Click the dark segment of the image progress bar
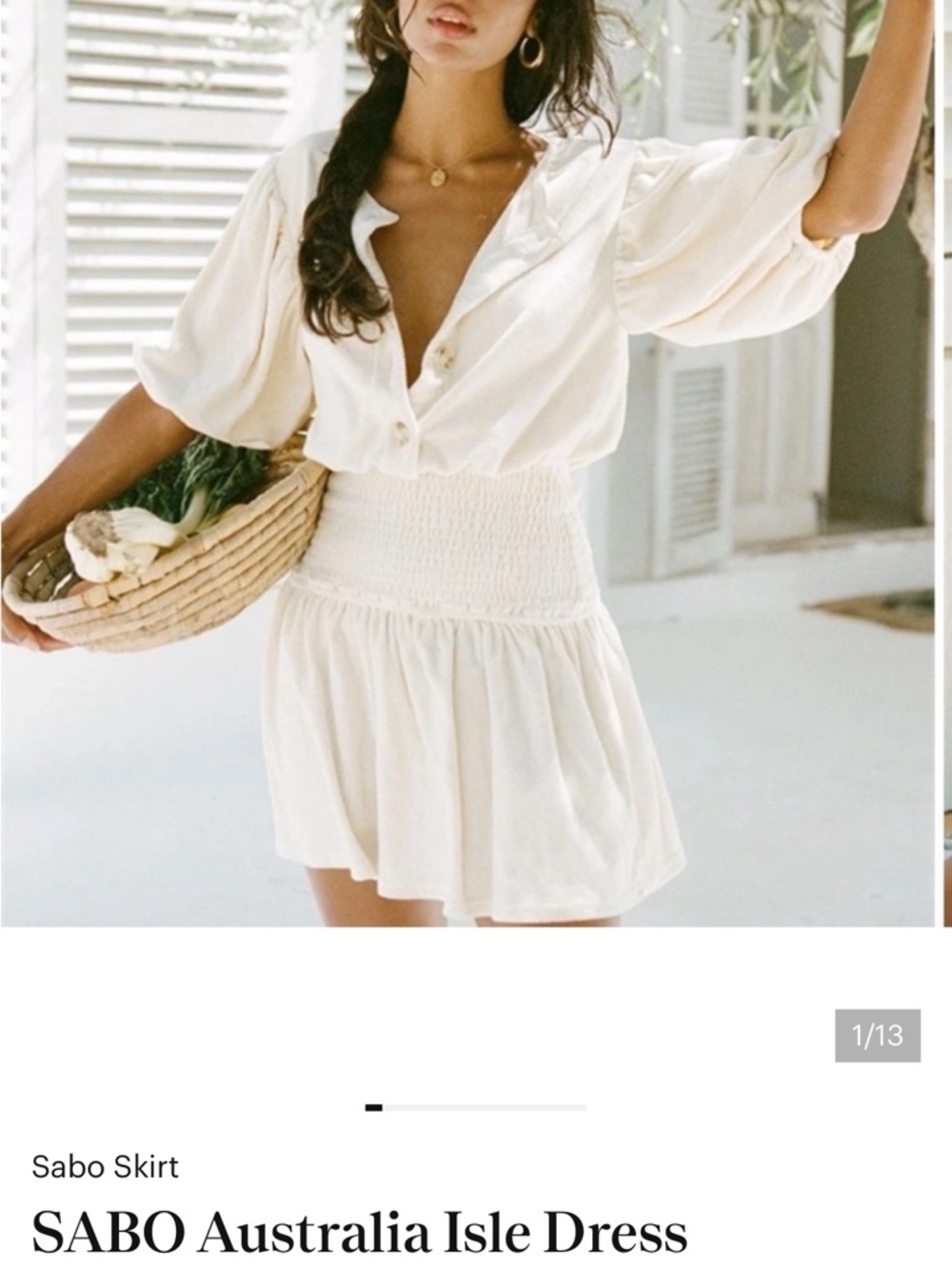The height and width of the screenshot is (1269, 952). click(x=373, y=1107)
